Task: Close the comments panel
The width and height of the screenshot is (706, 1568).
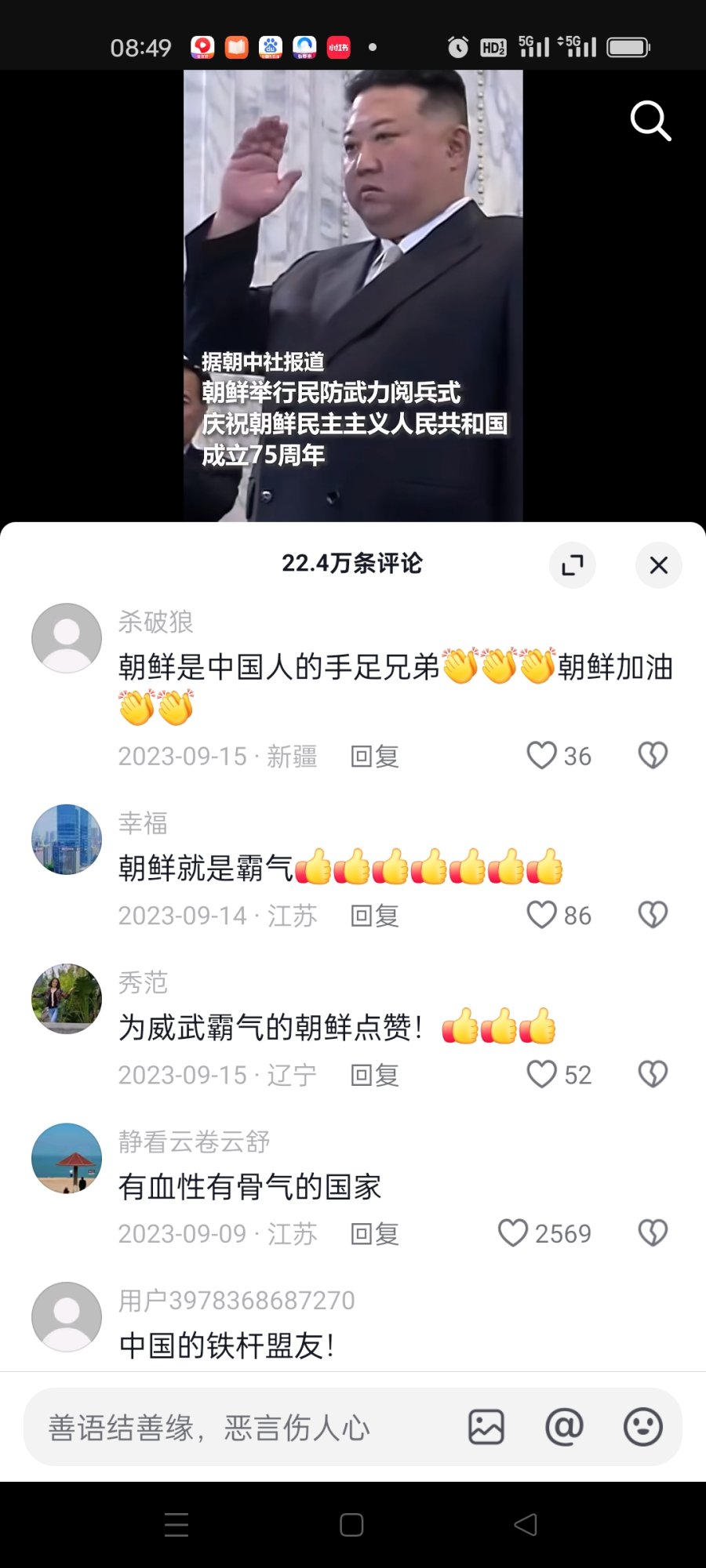Action: click(x=658, y=564)
